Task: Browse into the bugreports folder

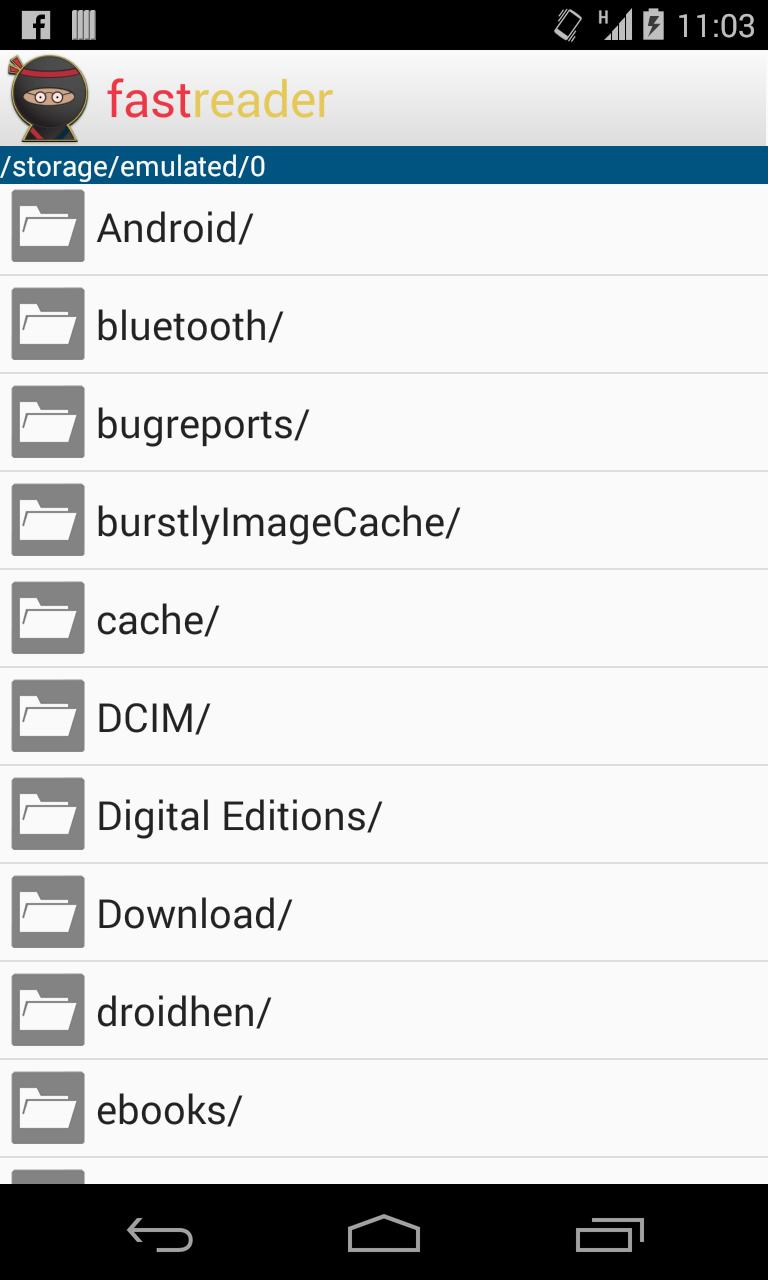Action: (202, 424)
